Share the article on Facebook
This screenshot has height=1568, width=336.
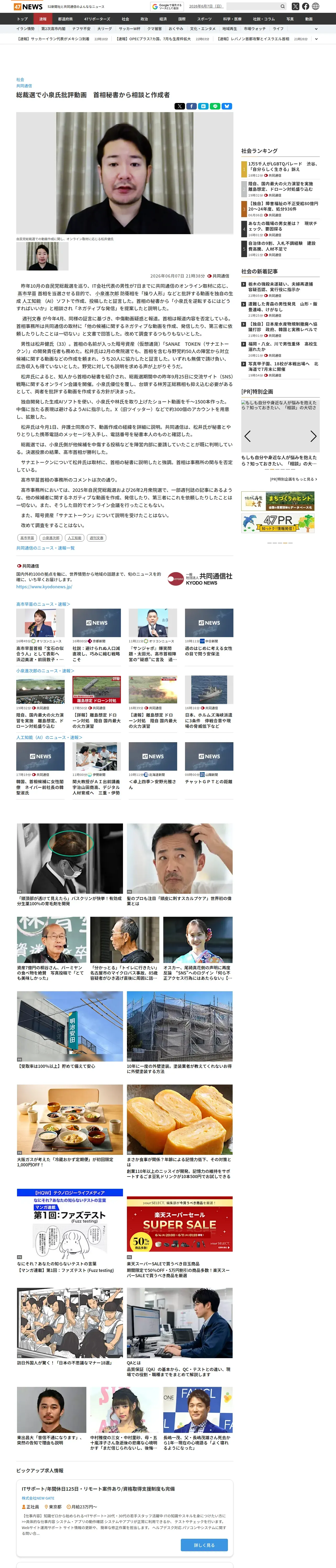[192, 106]
